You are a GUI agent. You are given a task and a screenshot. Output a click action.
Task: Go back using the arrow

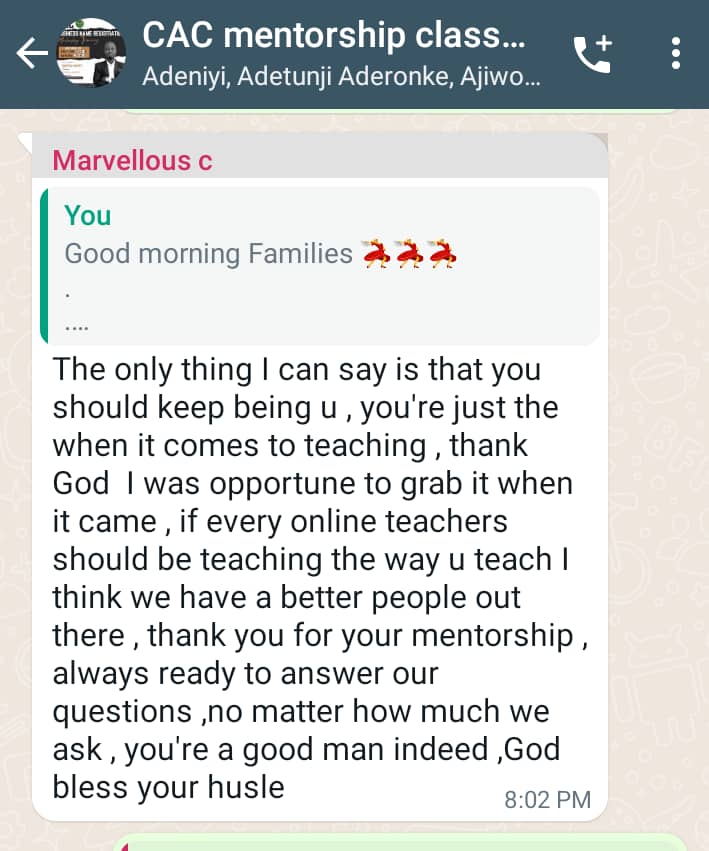pyautogui.click(x=32, y=54)
